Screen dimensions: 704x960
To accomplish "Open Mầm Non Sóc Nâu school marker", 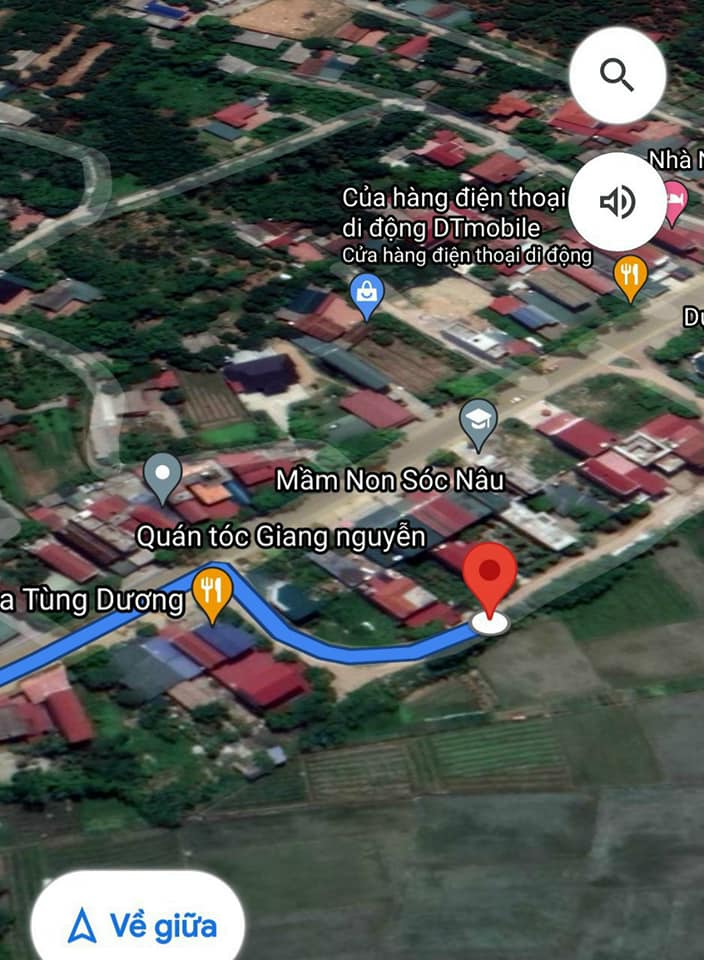I will (x=479, y=422).
